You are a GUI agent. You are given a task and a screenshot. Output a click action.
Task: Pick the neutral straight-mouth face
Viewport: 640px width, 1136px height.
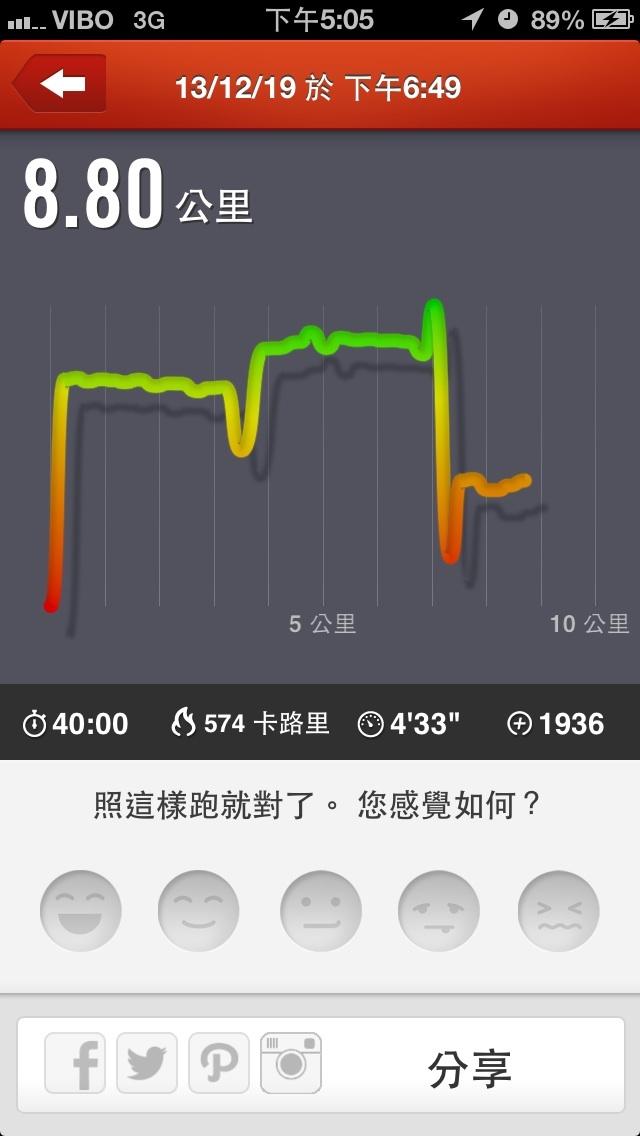point(321,911)
